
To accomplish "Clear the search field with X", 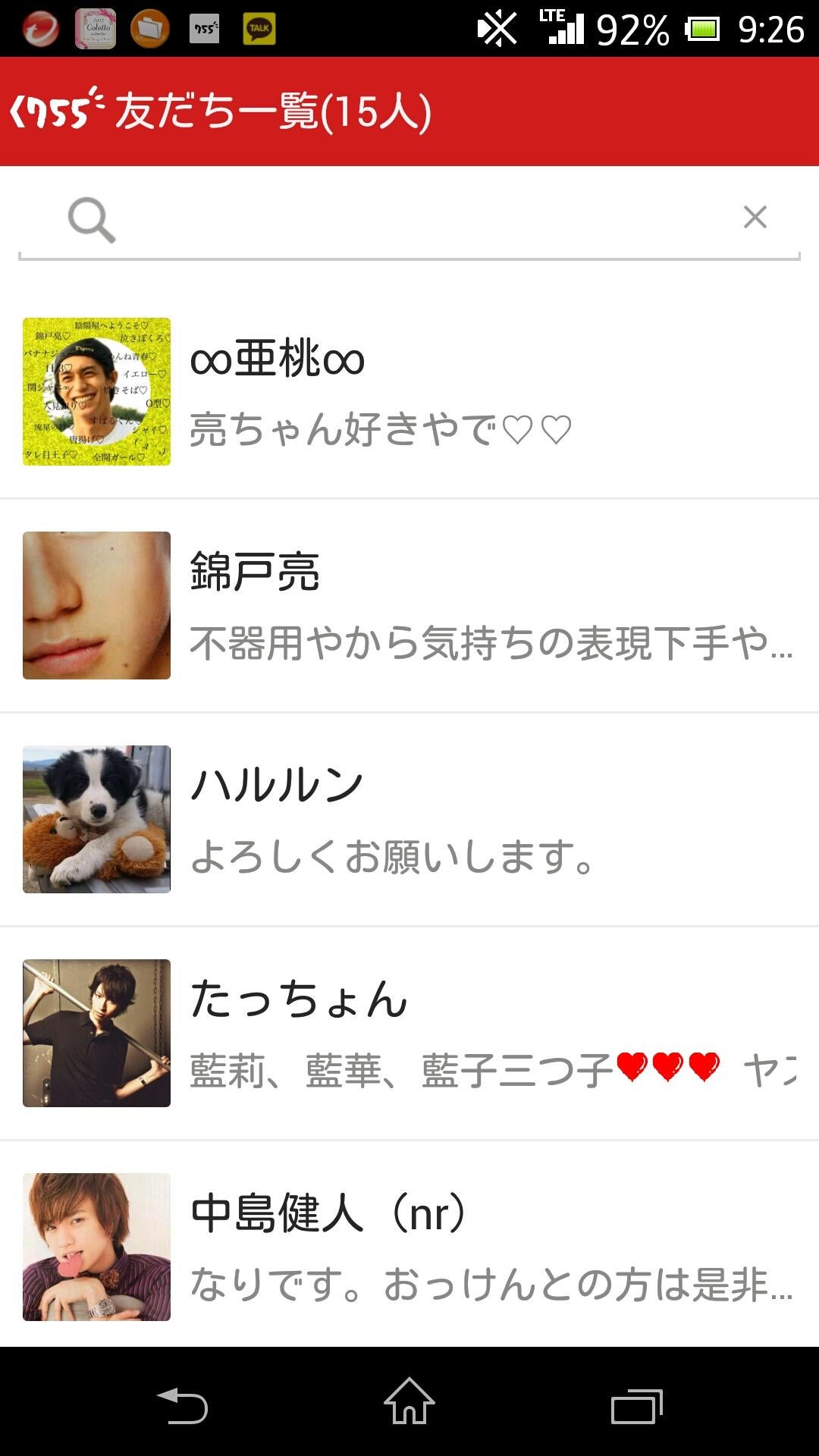I will coord(755,218).
